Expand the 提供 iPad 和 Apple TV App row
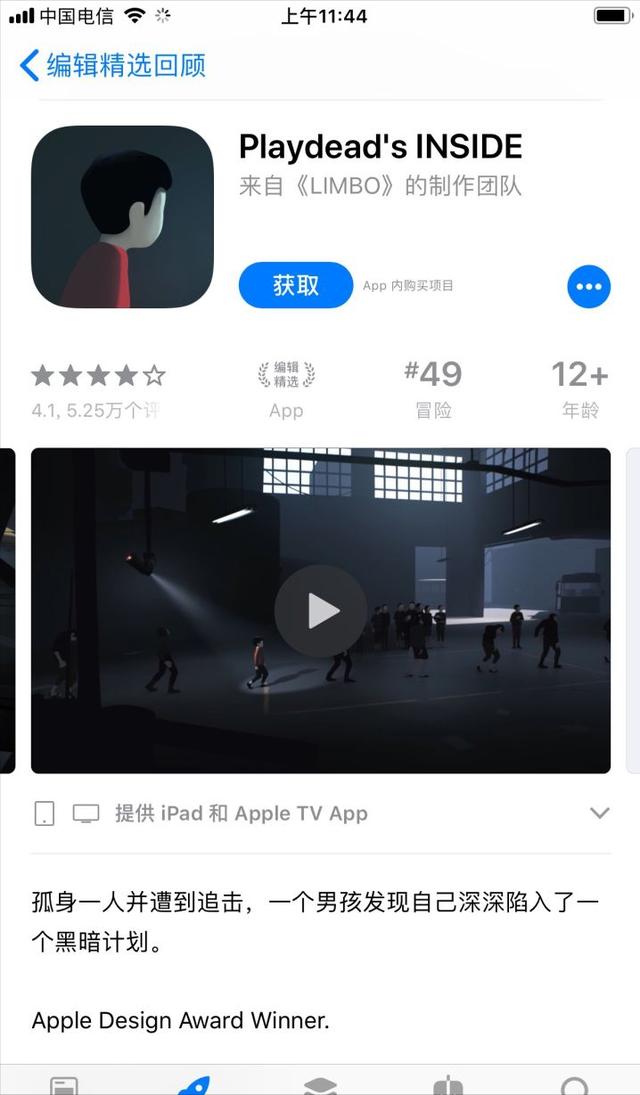640x1095 pixels. click(x=599, y=813)
